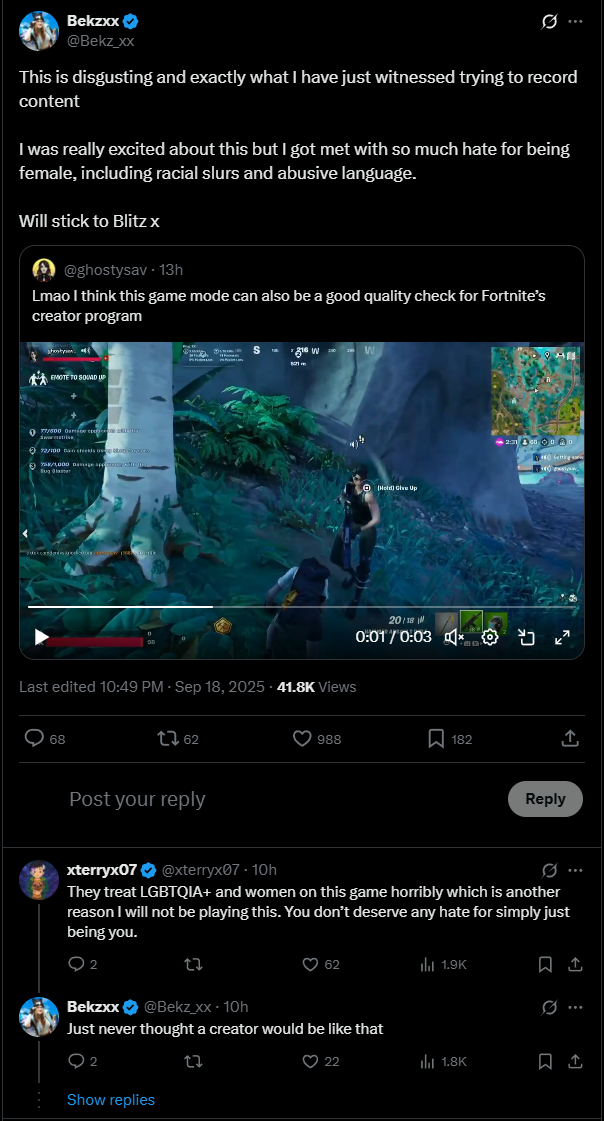The width and height of the screenshot is (604, 1121).
Task: Like Bekzxx's reply with 22 likes
Action: tap(310, 1061)
